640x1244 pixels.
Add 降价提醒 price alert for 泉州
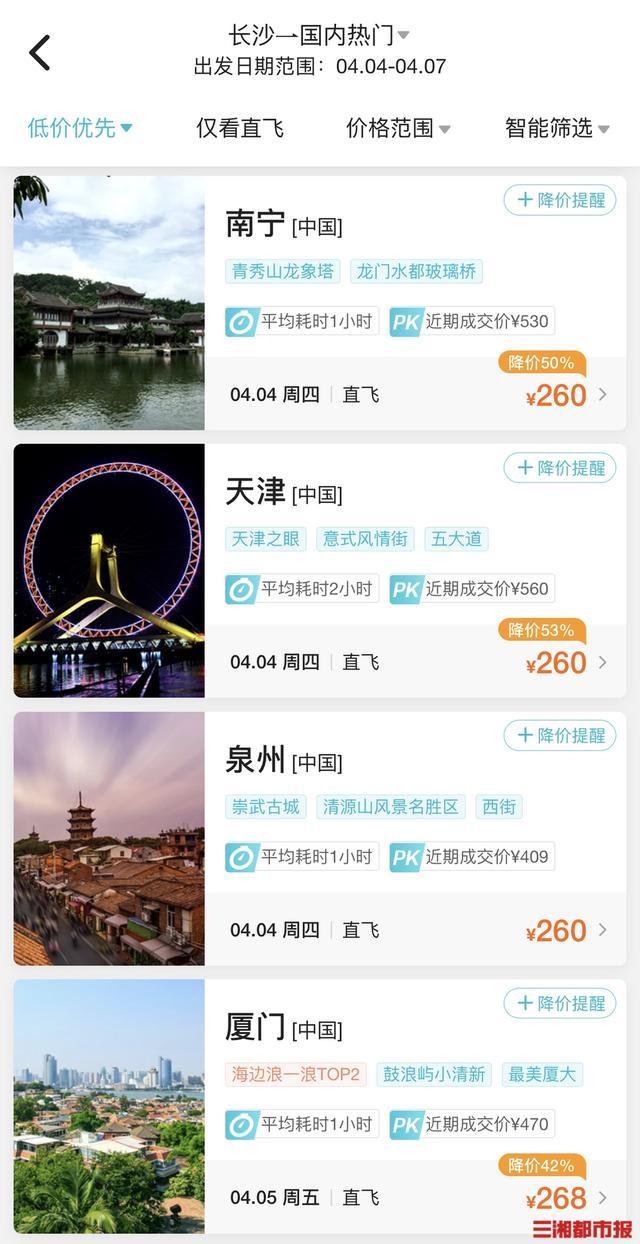point(560,735)
